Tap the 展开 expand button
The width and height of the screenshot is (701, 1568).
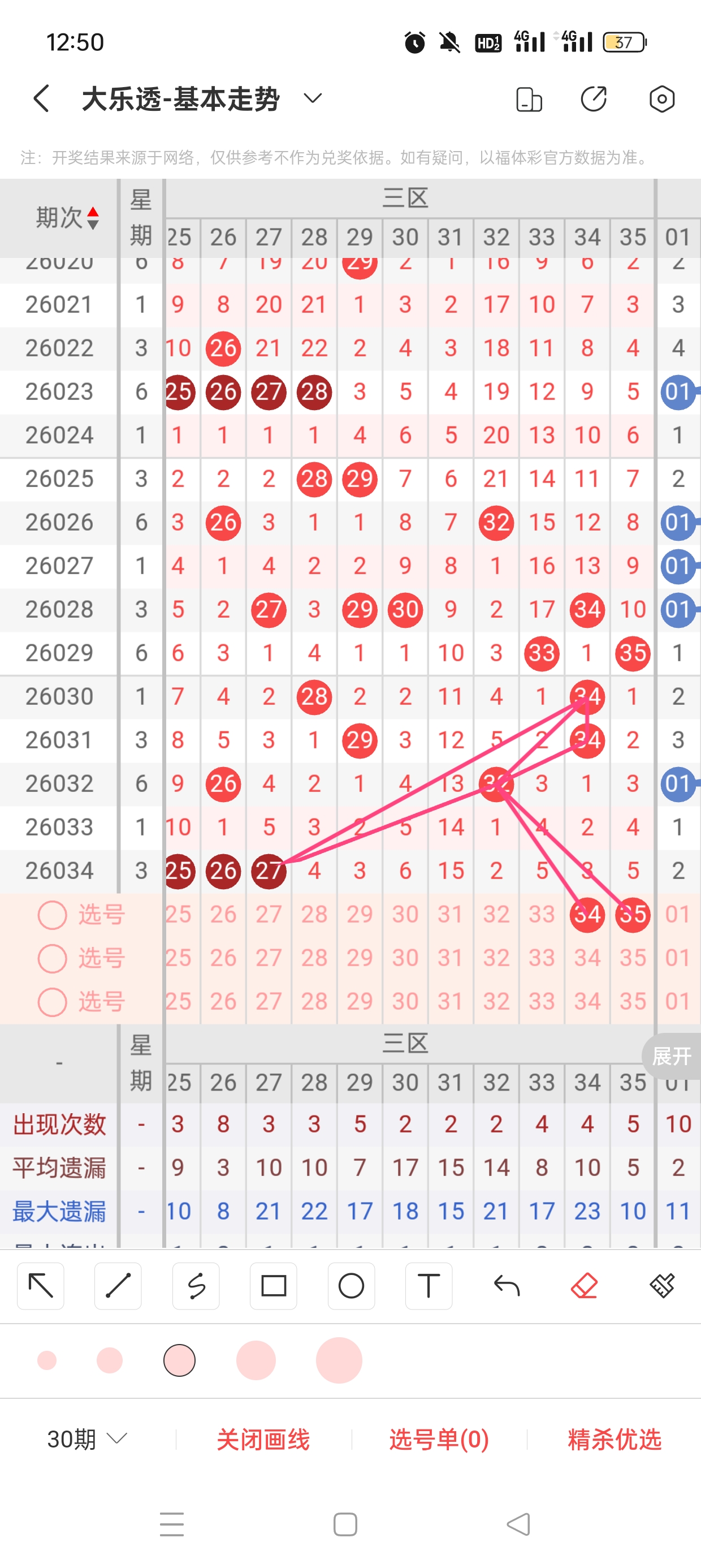(x=671, y=1056)
